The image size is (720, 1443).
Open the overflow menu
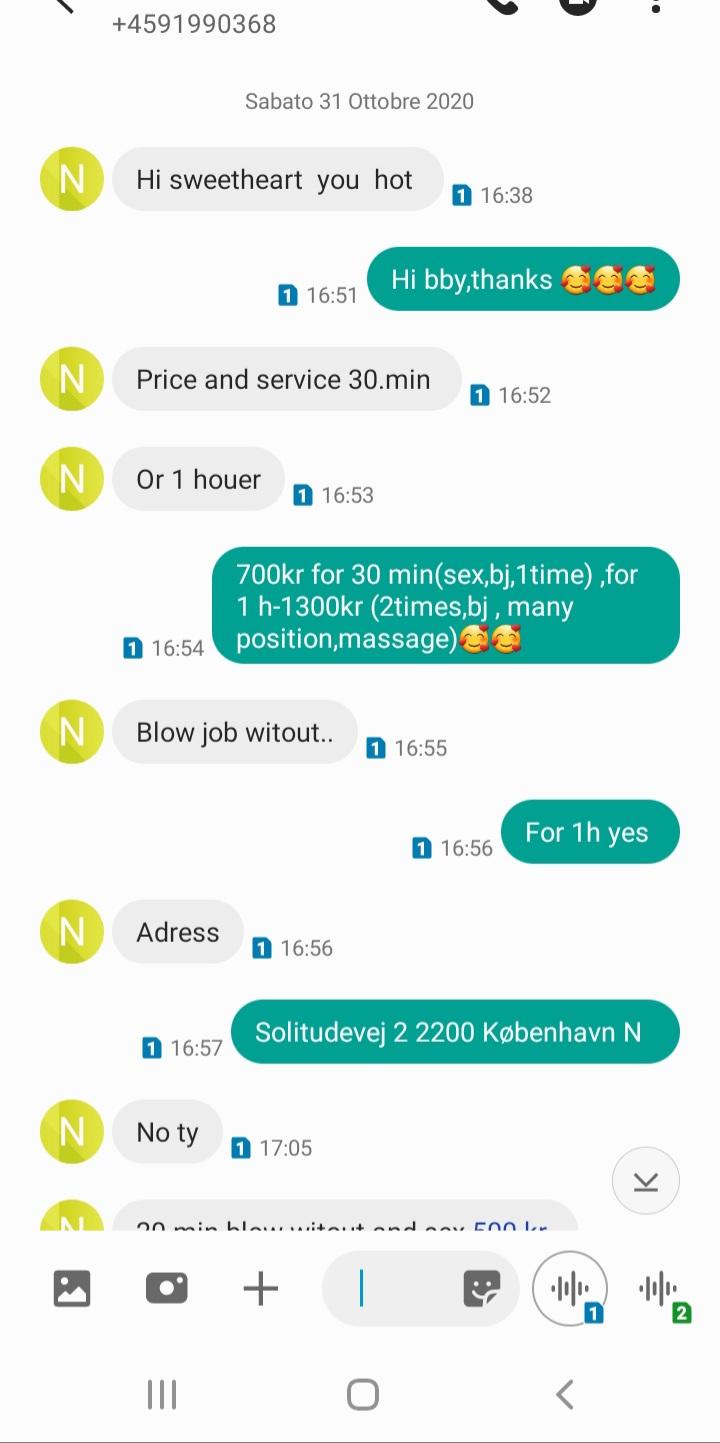click(x=656, y=6)
